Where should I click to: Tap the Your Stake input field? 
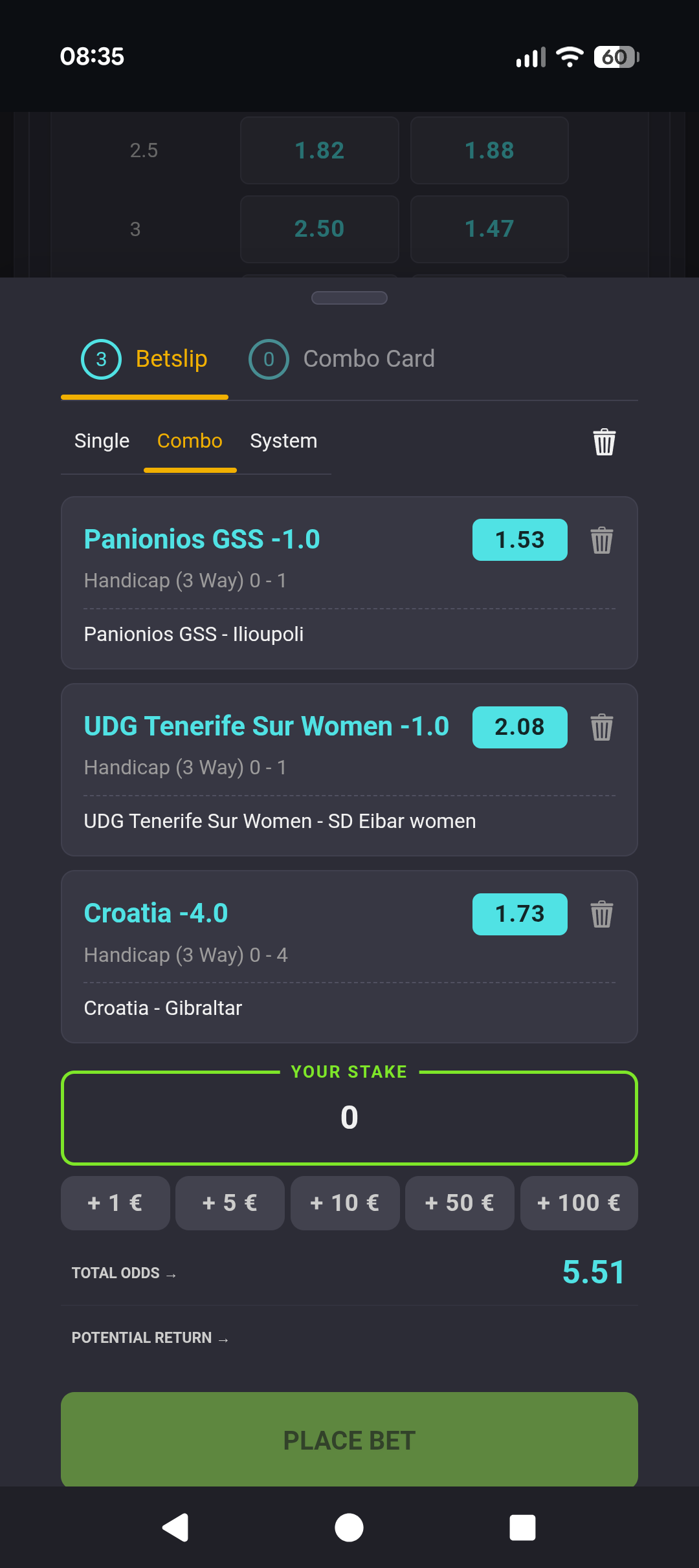349,1118
